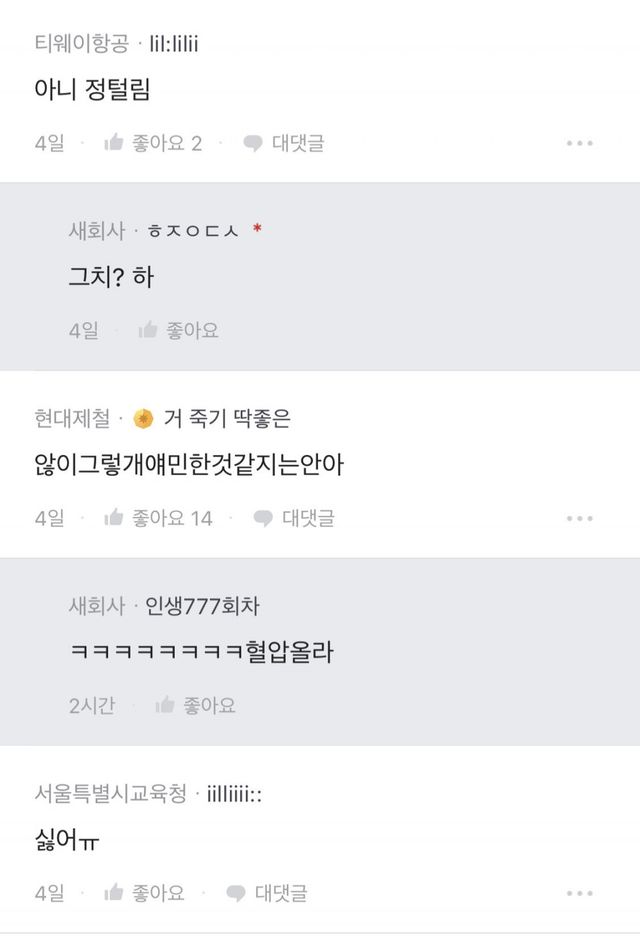Reply to the comment '아니 정털림'
640x936 pixels.
click(284, 143)
